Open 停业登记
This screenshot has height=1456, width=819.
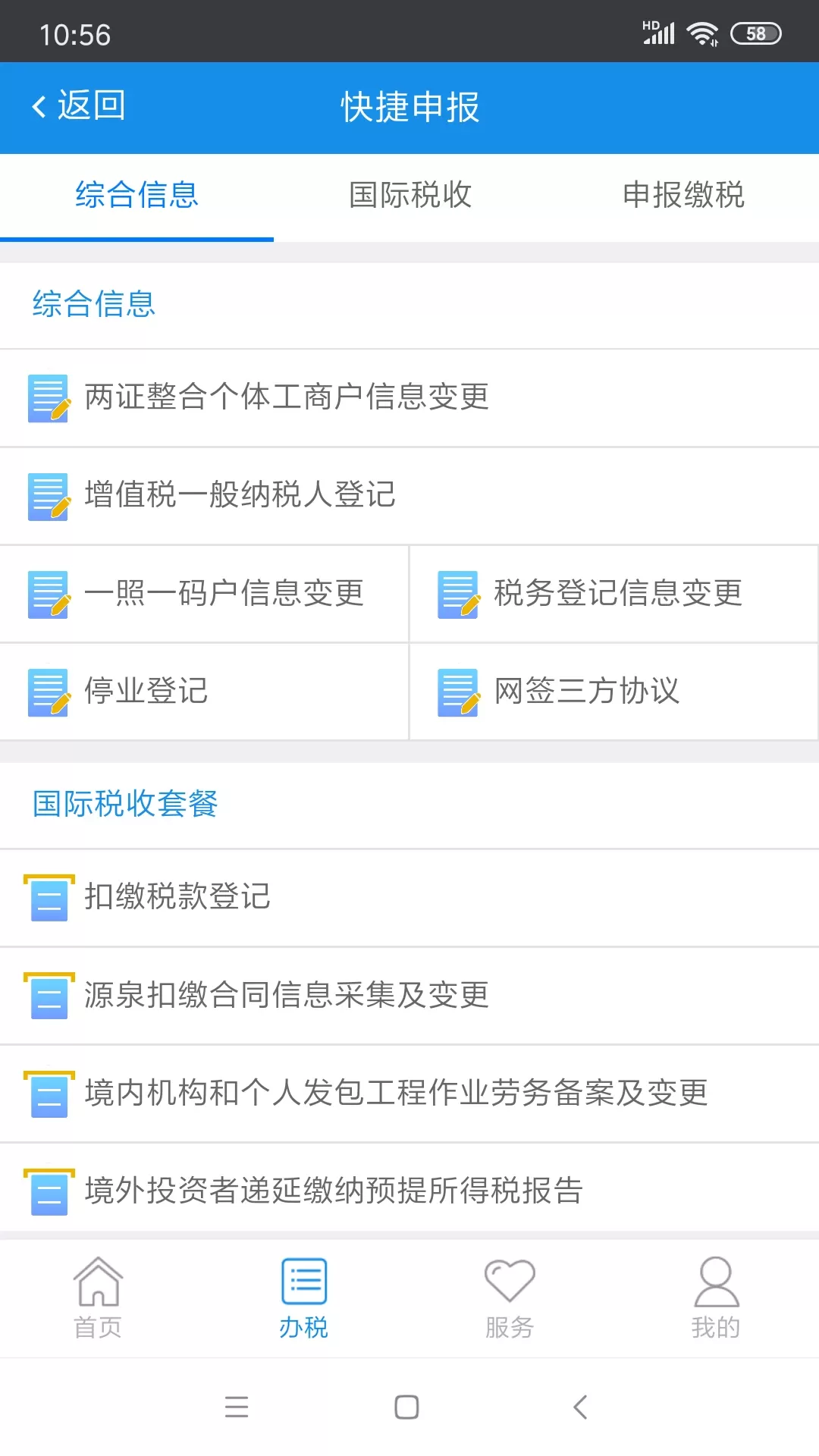coord(204,692)
